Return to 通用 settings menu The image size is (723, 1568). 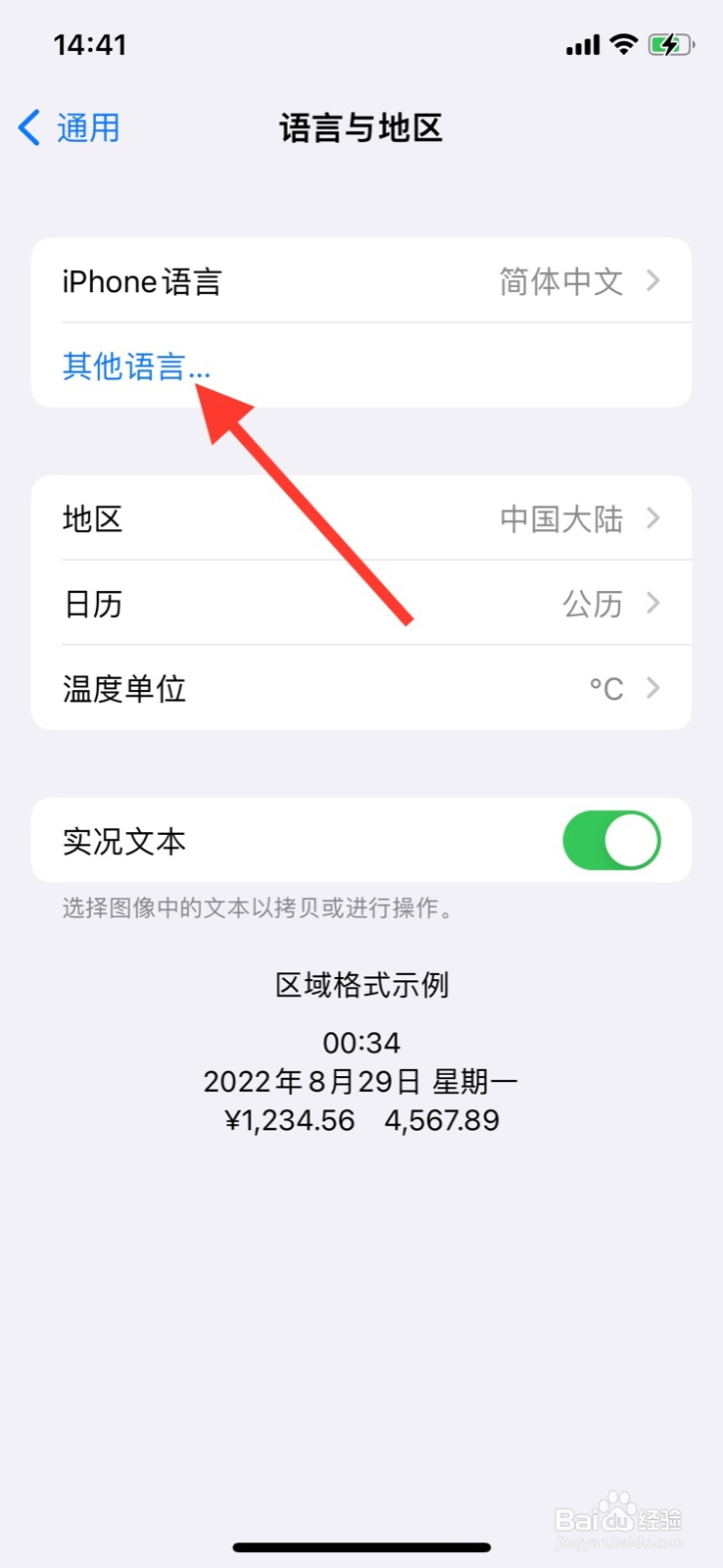(67, 127)
